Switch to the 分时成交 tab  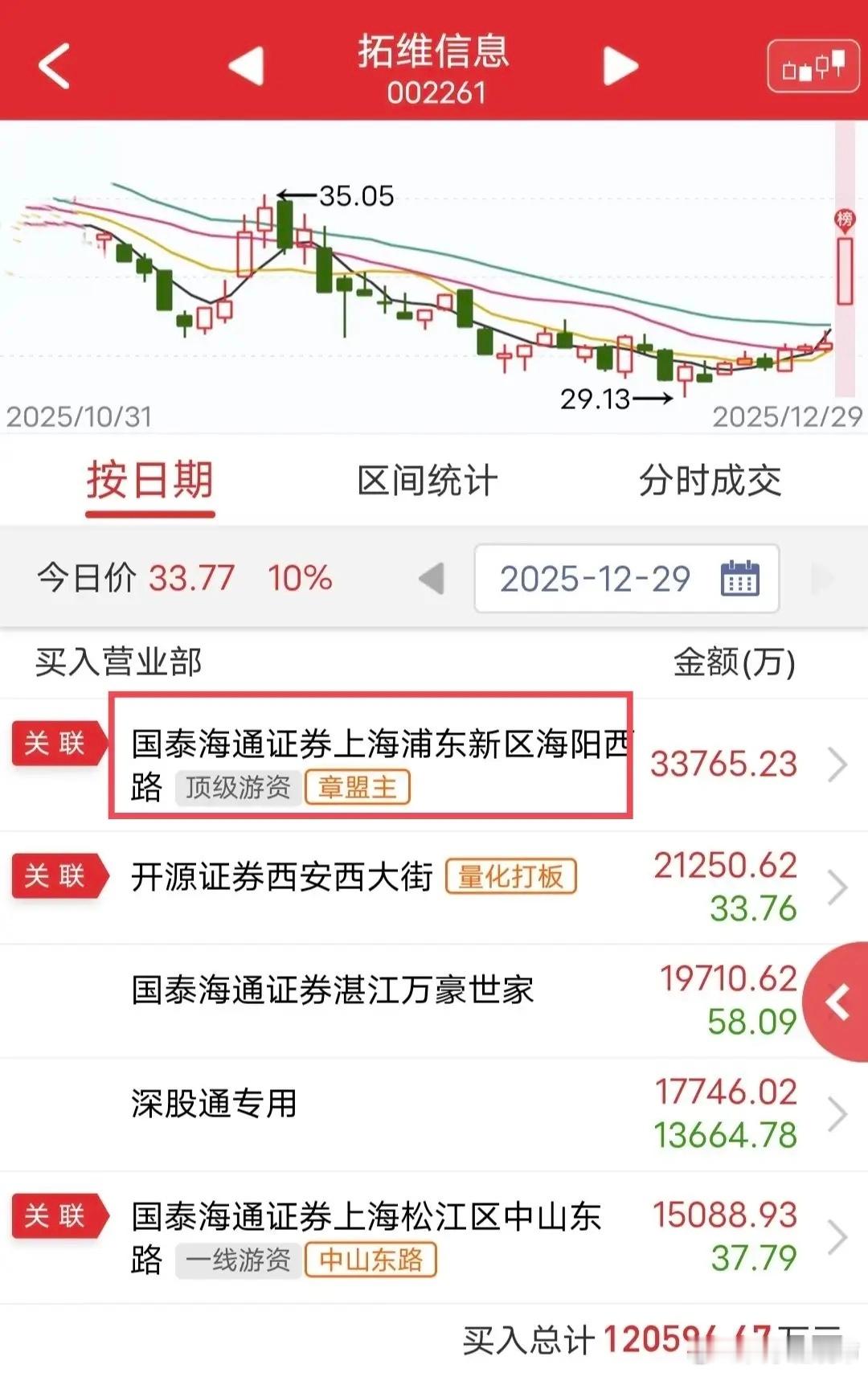(x=710, y=480)
